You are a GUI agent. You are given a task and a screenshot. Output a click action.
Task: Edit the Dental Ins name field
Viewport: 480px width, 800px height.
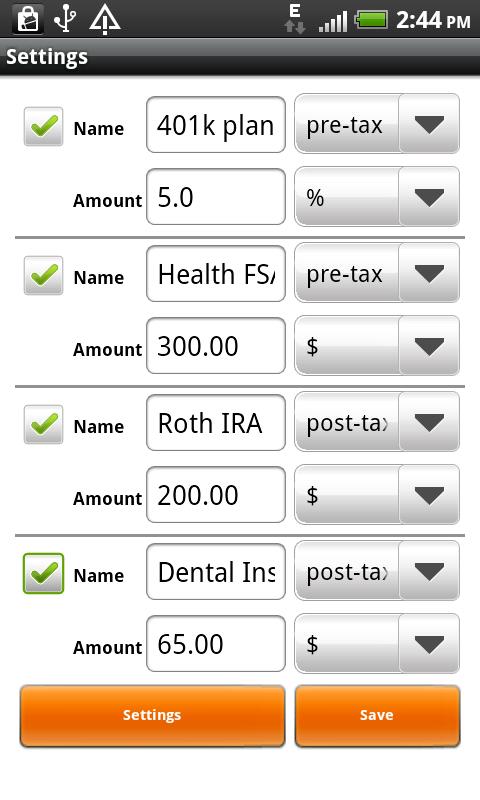point(216,572)
